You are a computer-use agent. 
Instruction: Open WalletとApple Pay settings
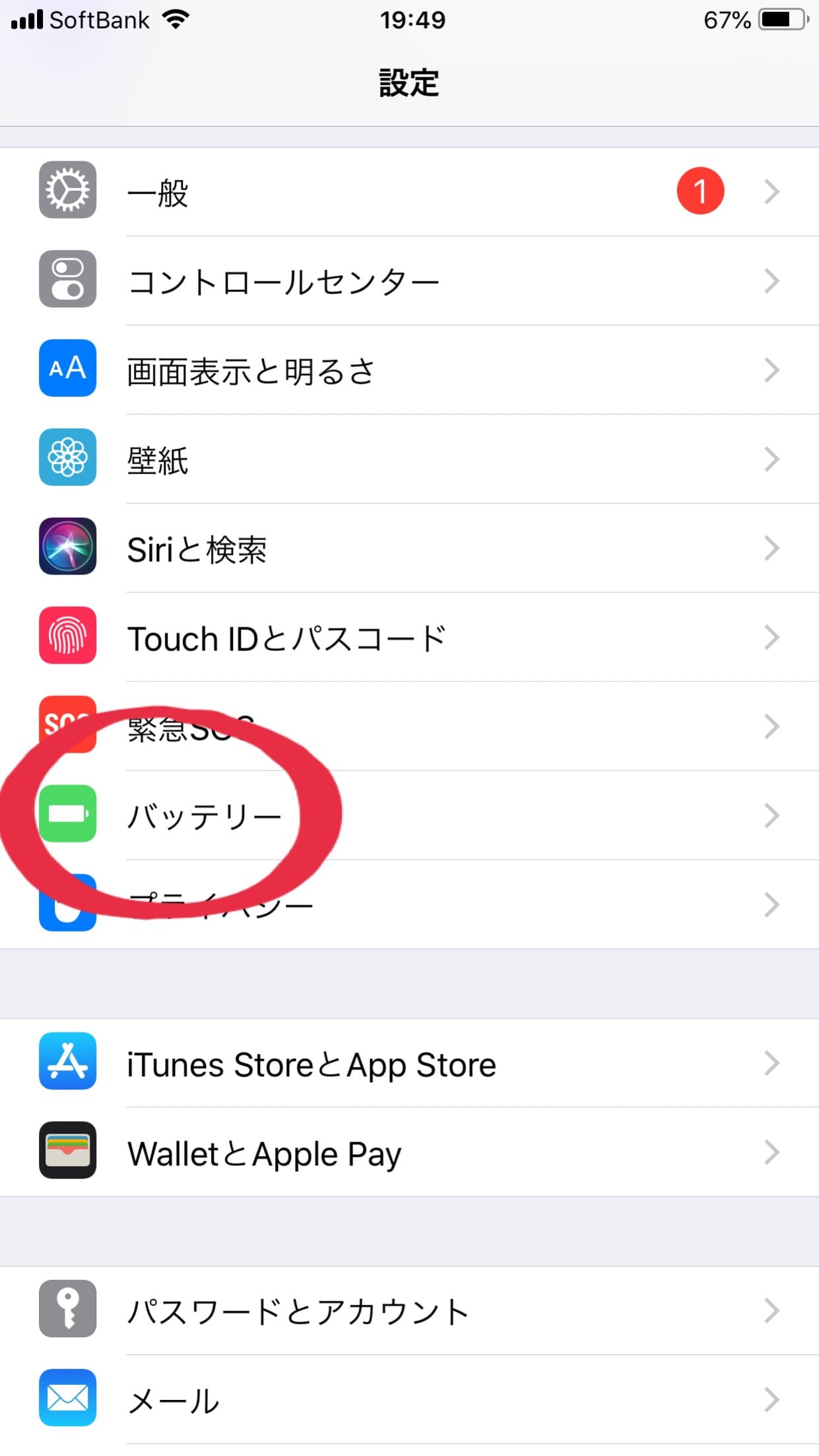409,1153
